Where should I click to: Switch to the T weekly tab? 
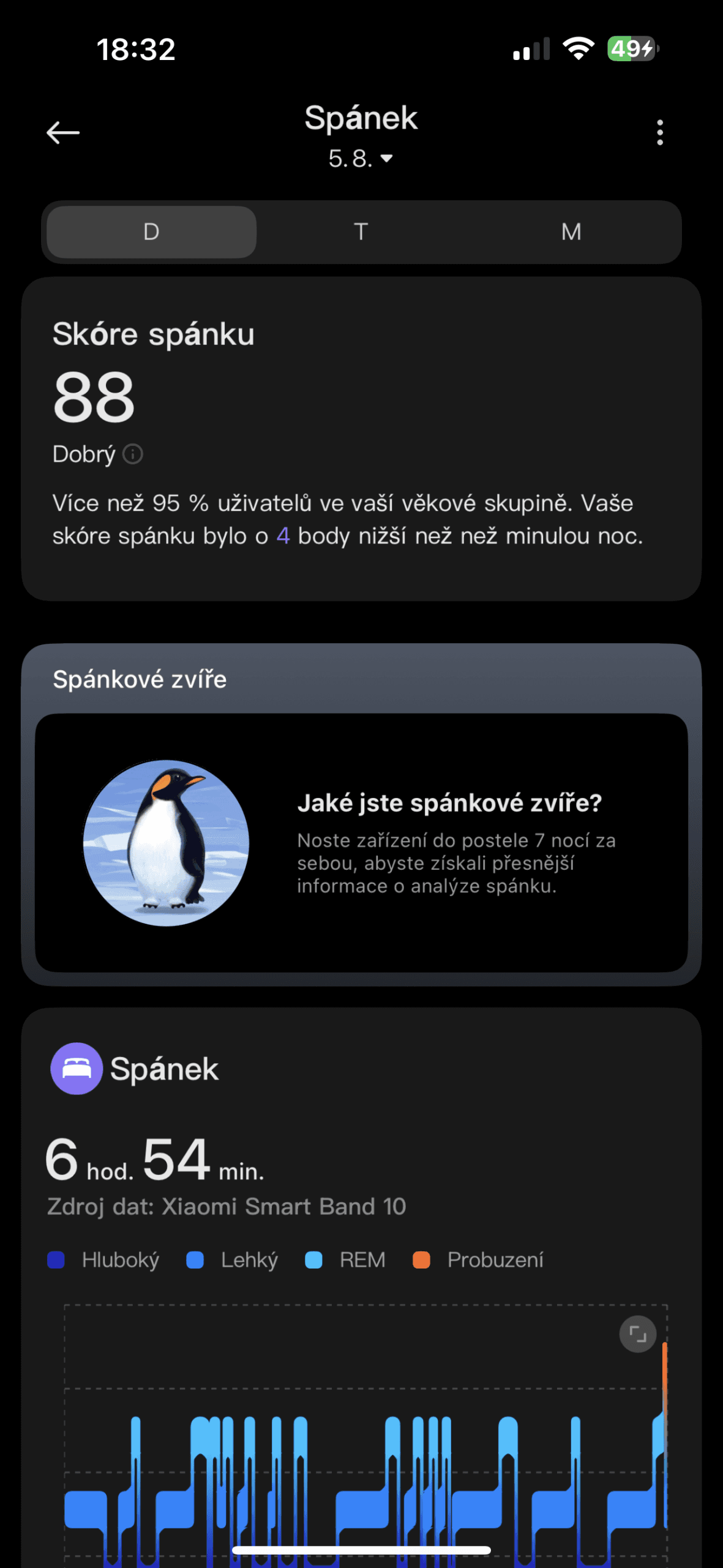(361, 232)
